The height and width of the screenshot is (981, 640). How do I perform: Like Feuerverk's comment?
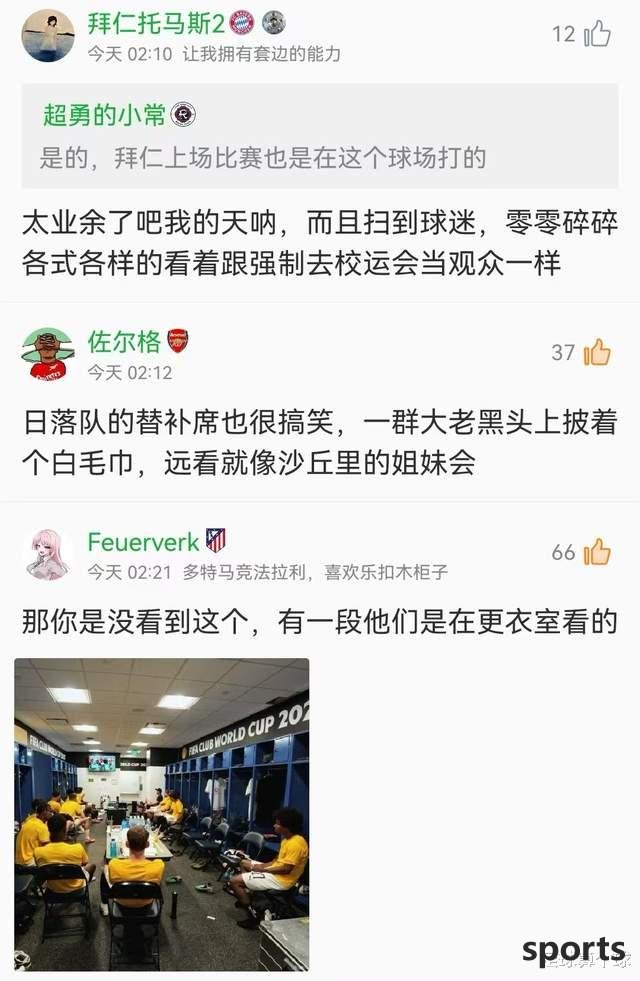(x=596, y=552)
